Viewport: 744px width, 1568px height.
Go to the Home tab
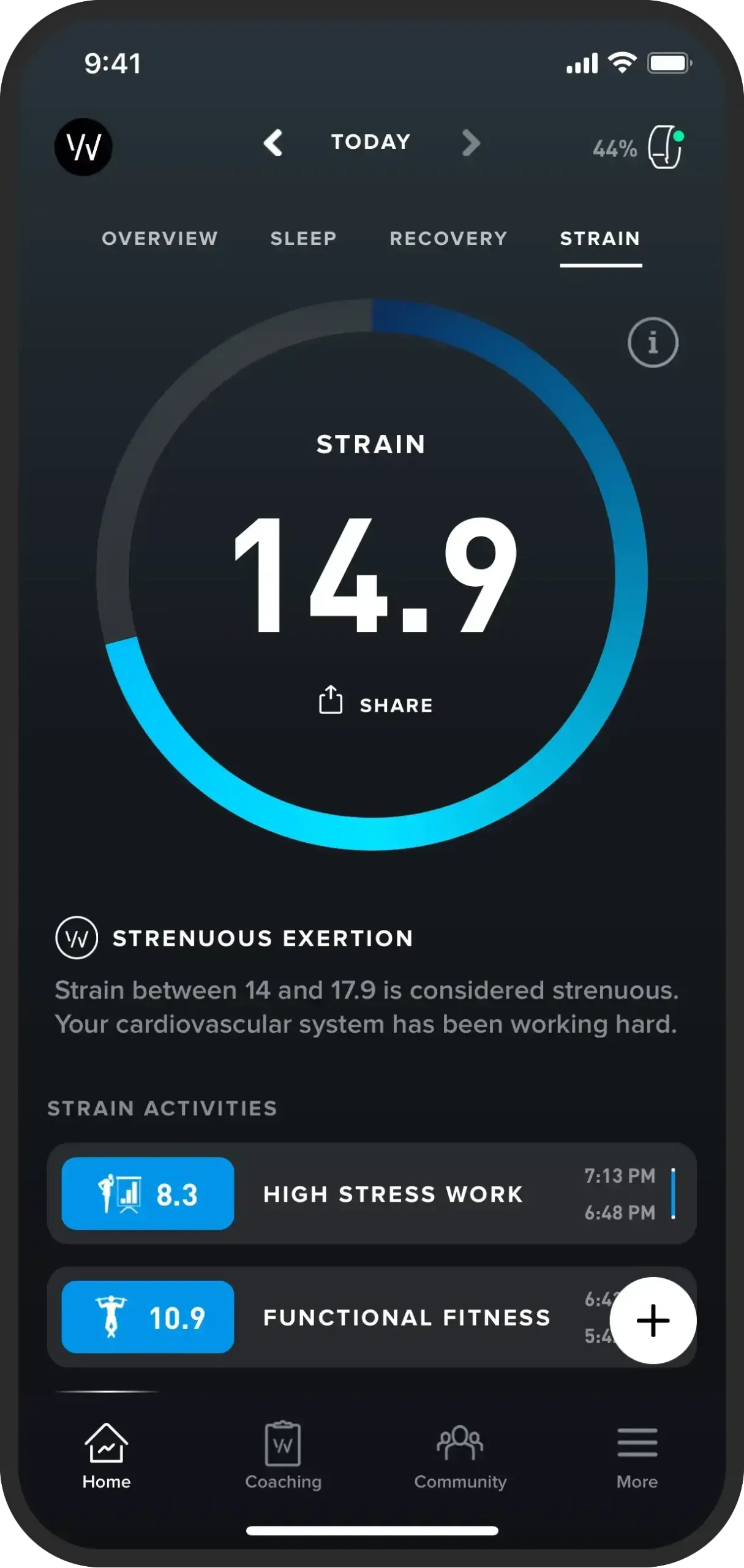[107, 1457]
